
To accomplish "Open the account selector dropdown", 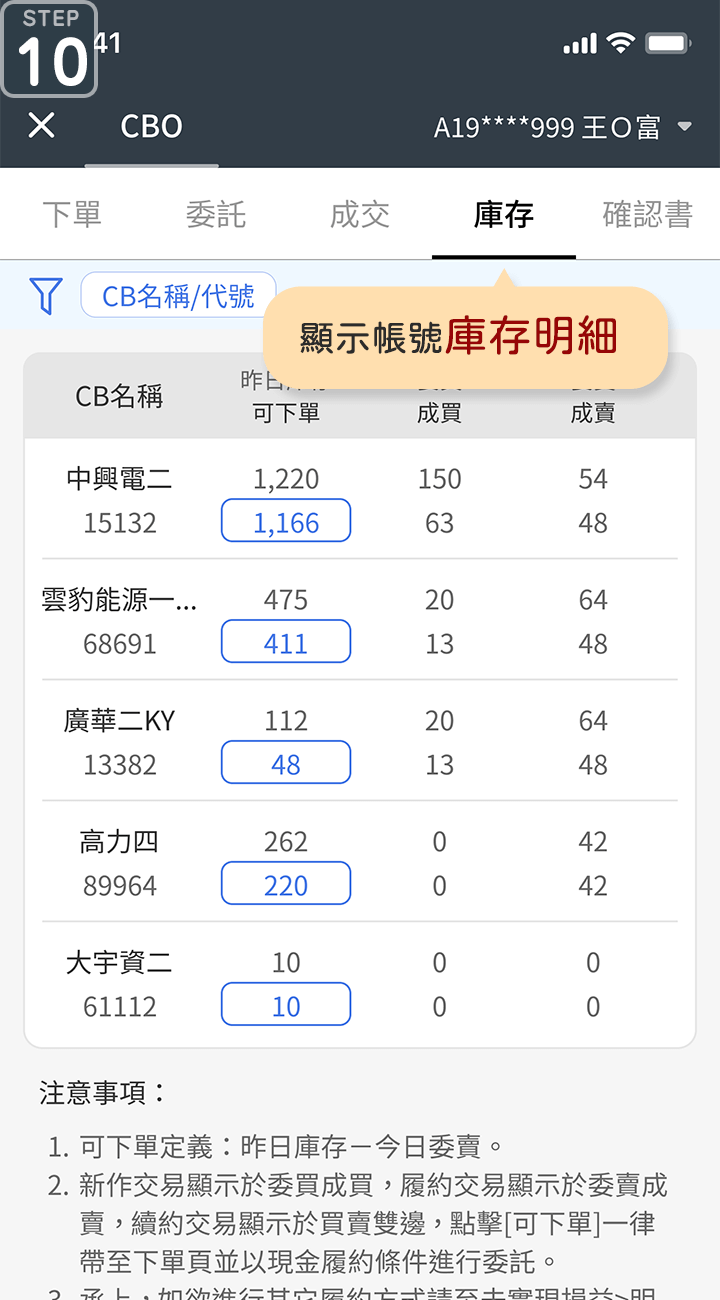I will pos(564,127).
